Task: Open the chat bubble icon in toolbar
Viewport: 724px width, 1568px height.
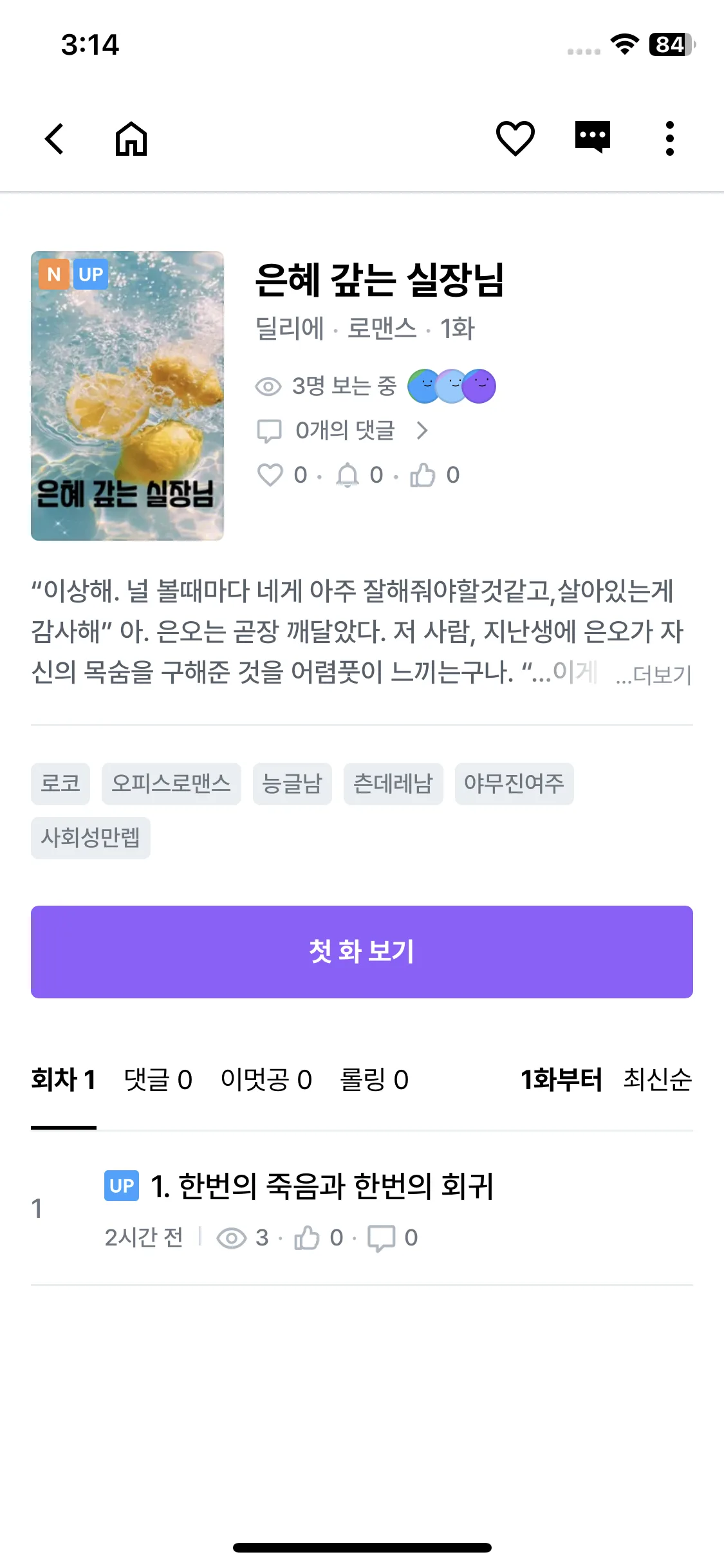Action: click(x=592, y=137)
